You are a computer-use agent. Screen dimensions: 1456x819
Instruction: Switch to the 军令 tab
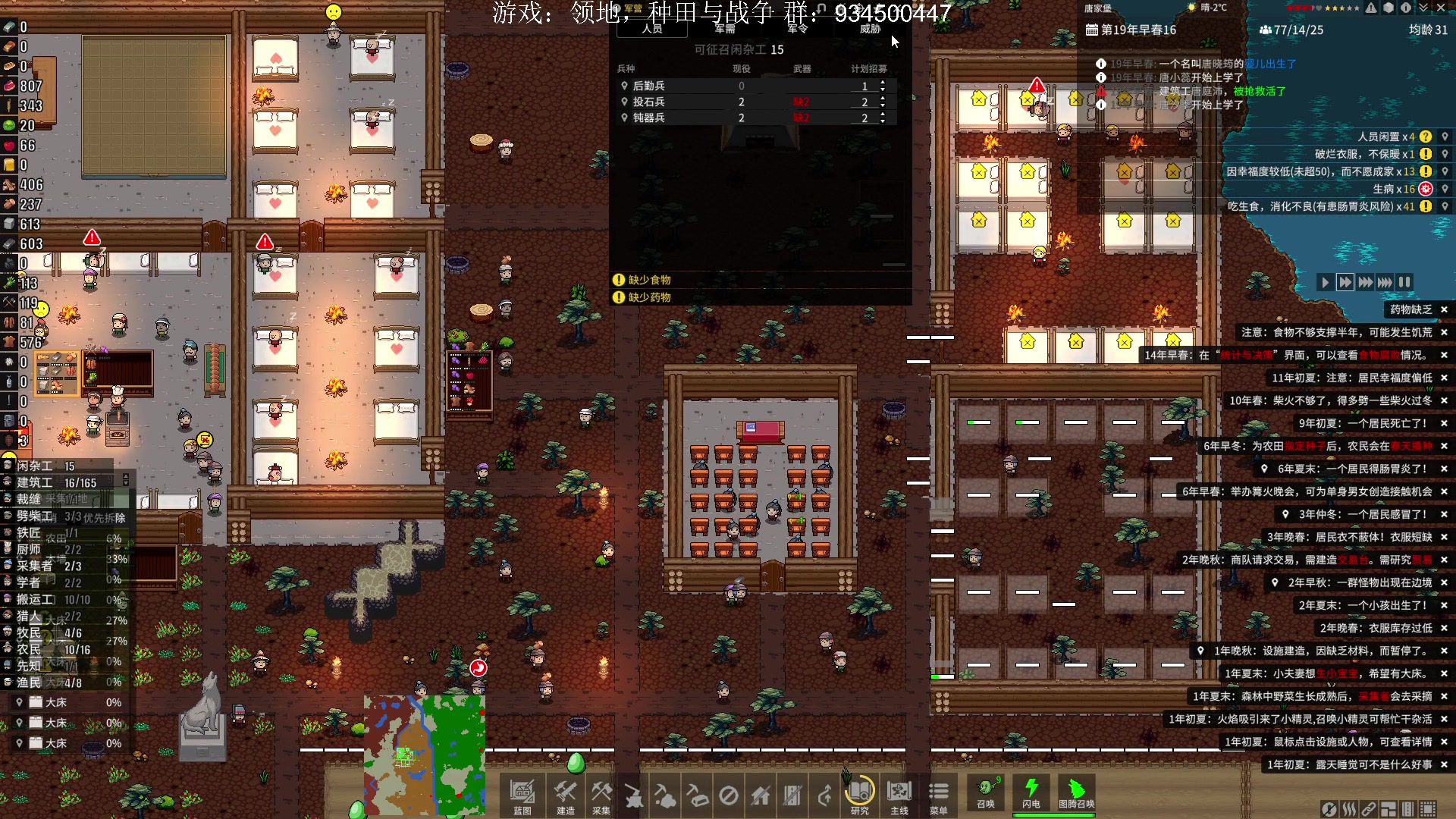(798, 29)
